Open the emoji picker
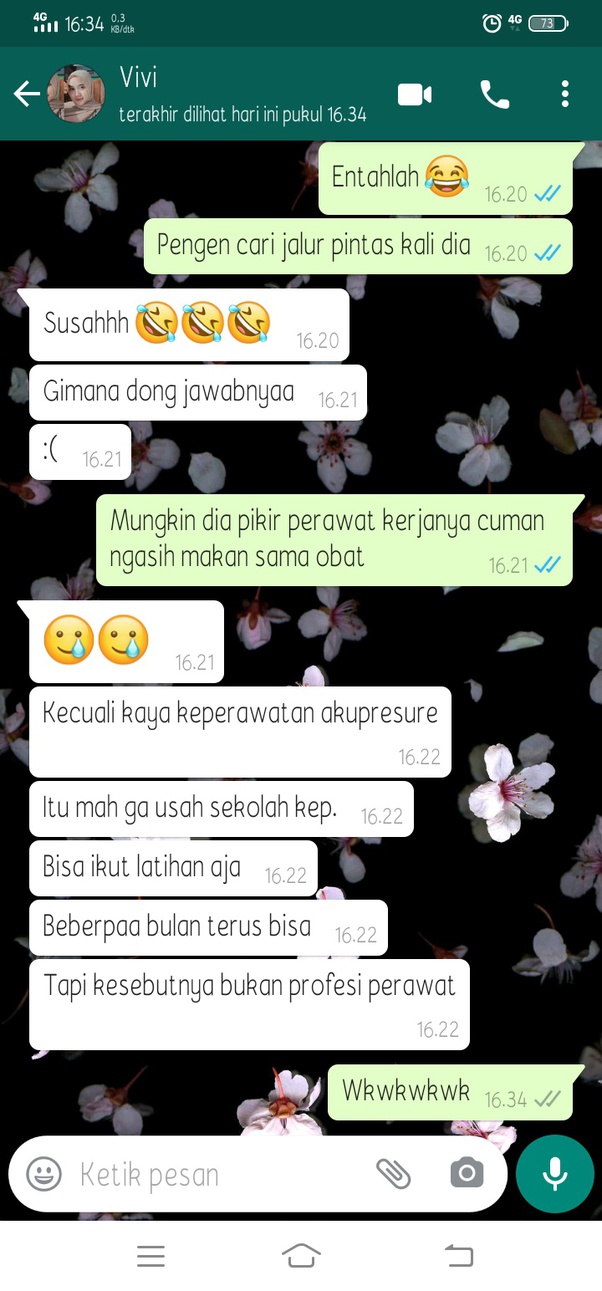602x1291 pixels. coord(44,1173)
